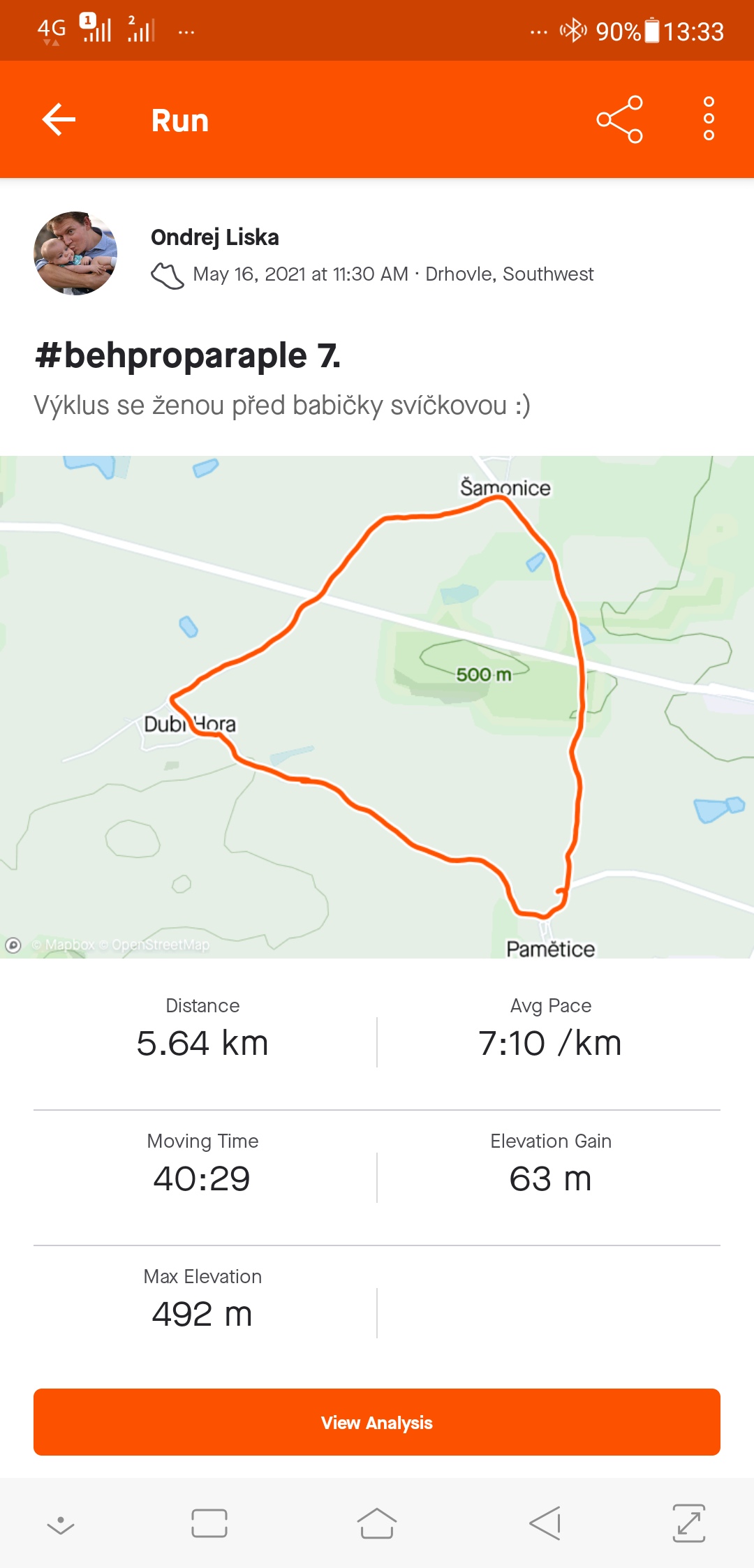This screenshot has height=1568, width=754.
Task: Tap the system back triangle
Action: tap(545, 1523)
